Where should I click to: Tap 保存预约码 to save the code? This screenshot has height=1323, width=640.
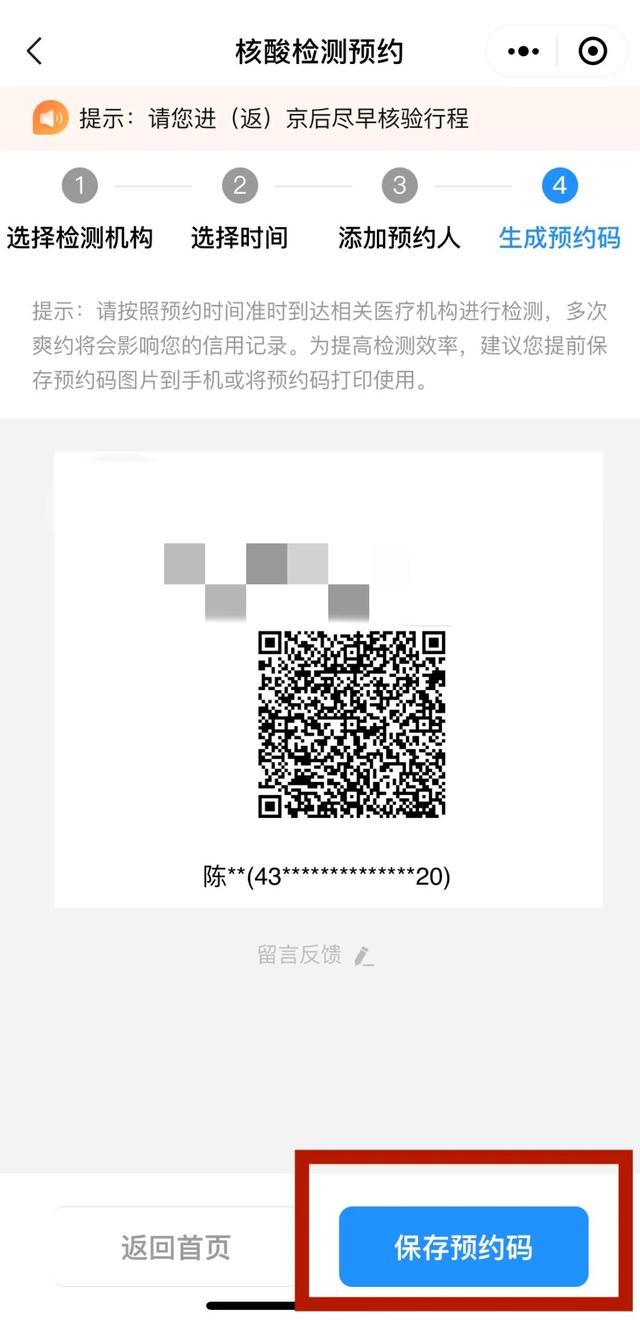pos(463,1246)
